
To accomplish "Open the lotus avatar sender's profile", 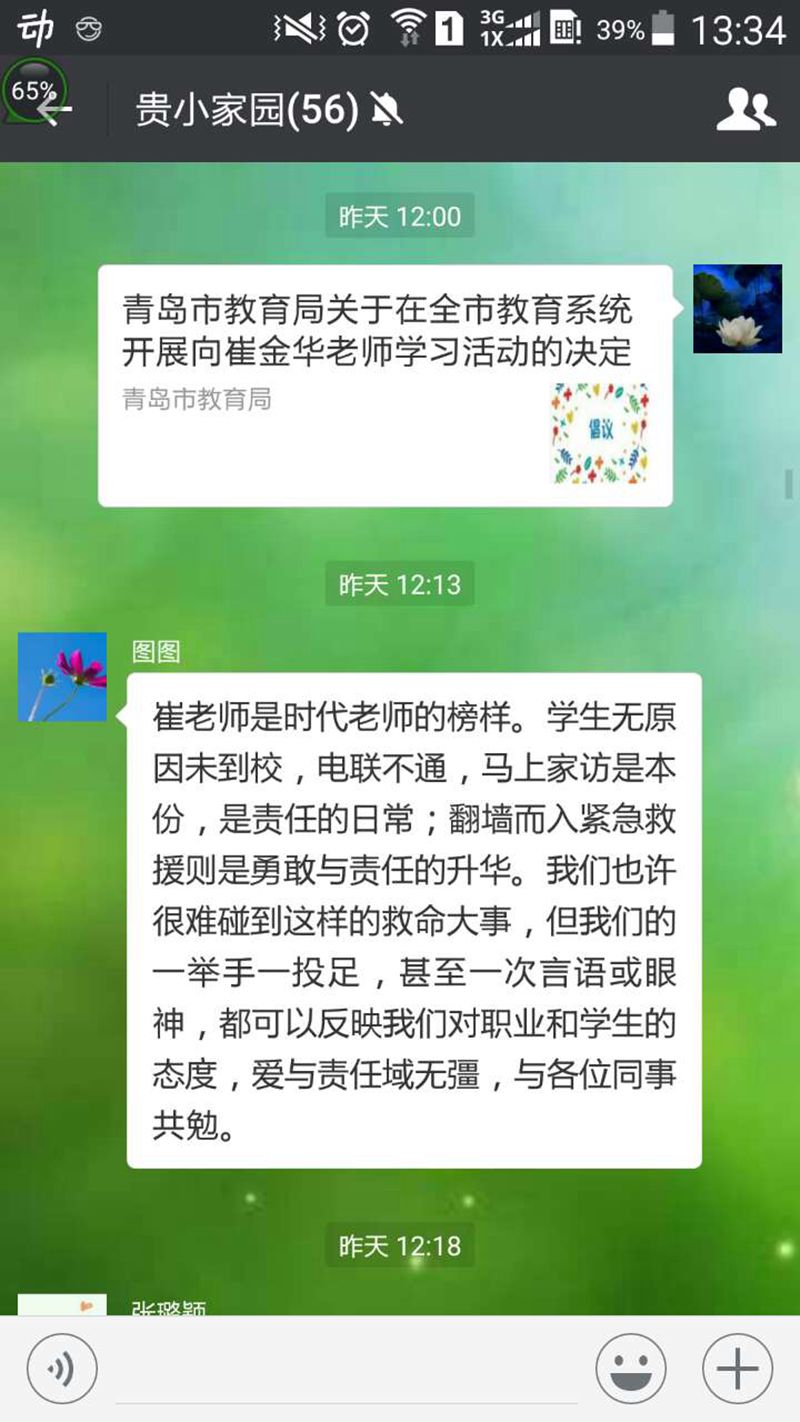I will click(x=737, y=309).
